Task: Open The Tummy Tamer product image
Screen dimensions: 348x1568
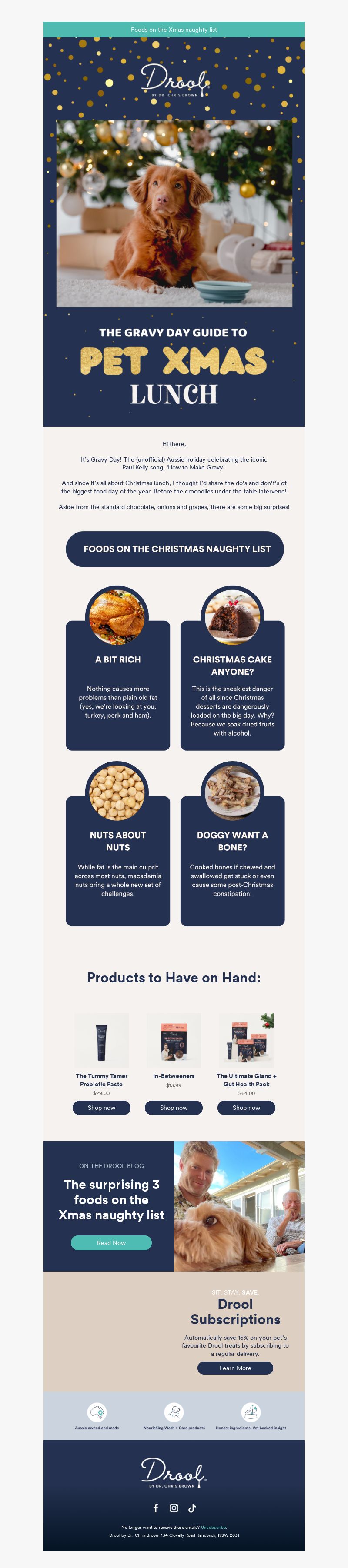Action: [101, 1040]
